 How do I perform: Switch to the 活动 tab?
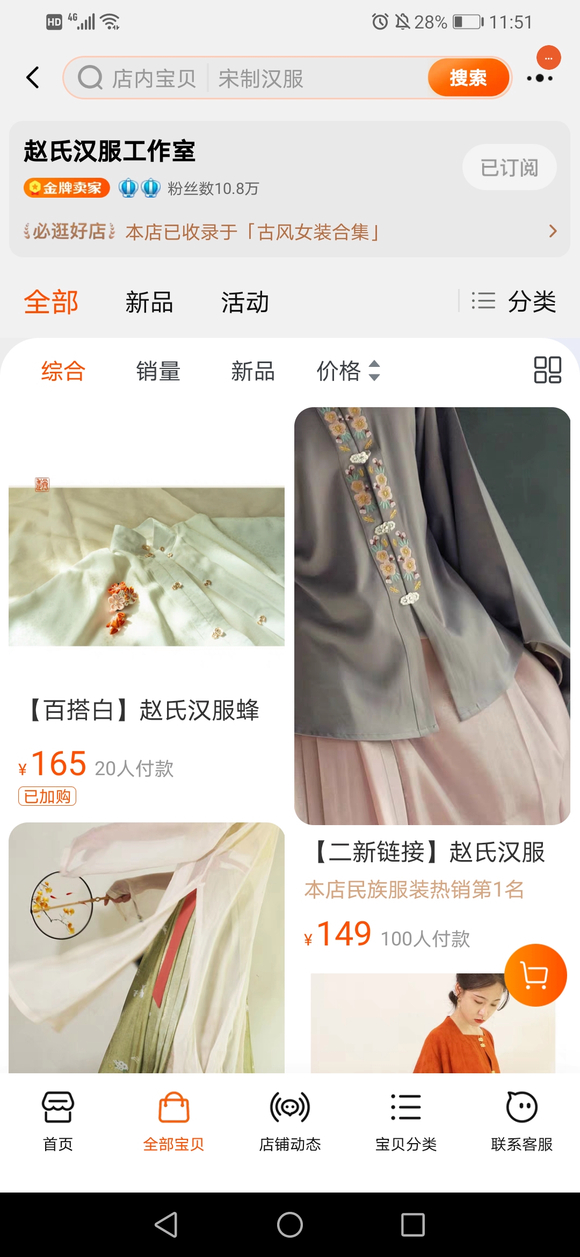245,302
